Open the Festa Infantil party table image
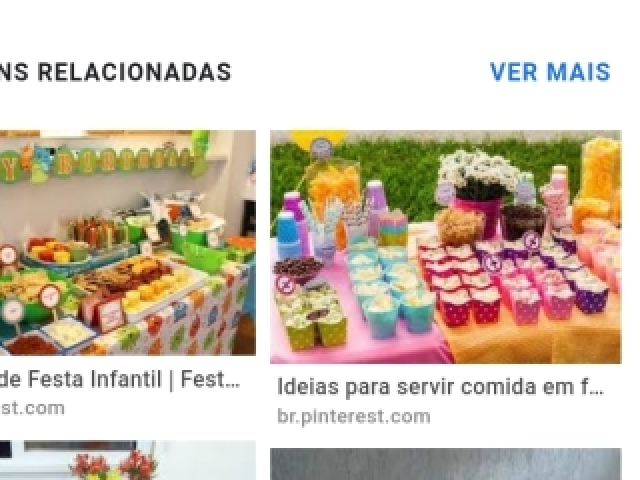640x480 pixels. [x=125, y=244]
